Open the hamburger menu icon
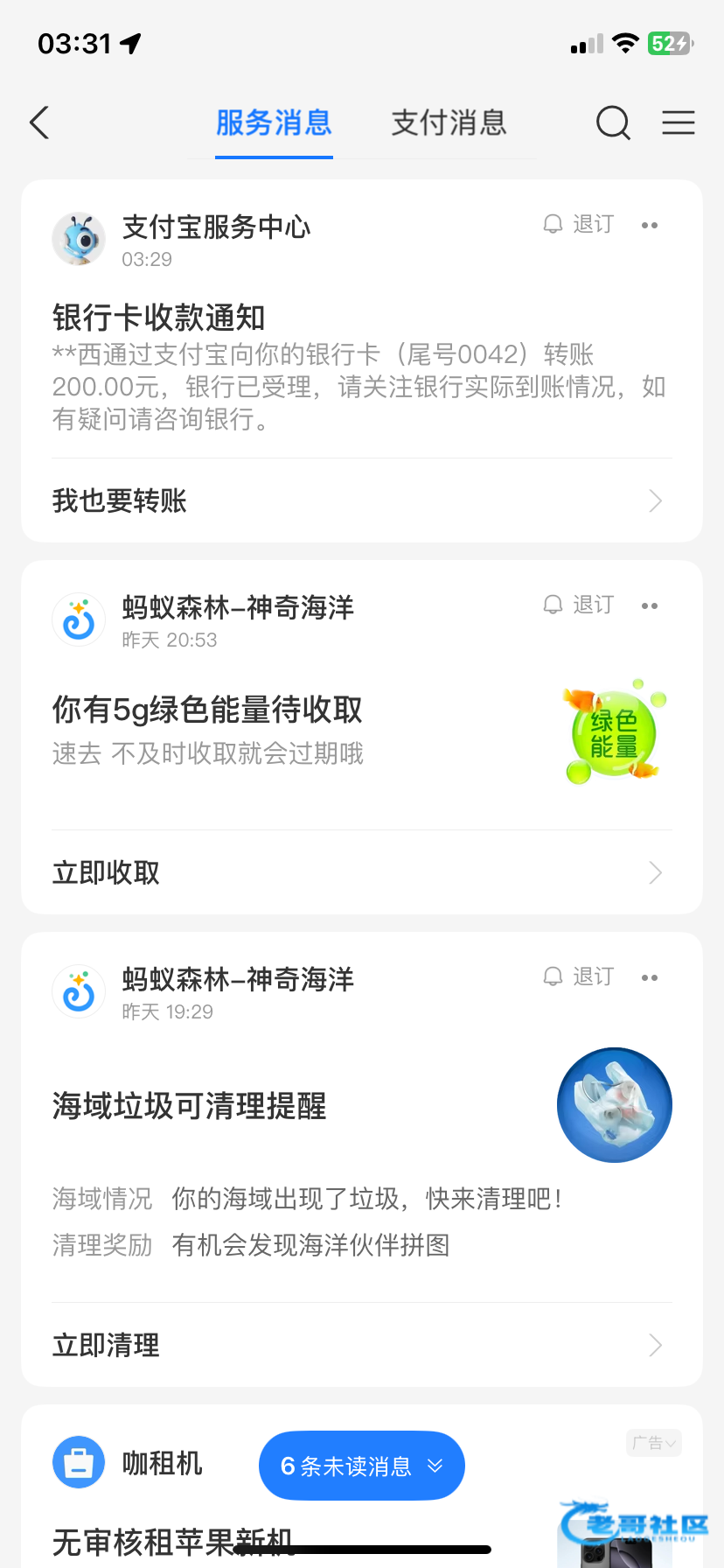724x1568 pixels. [679, 123]
